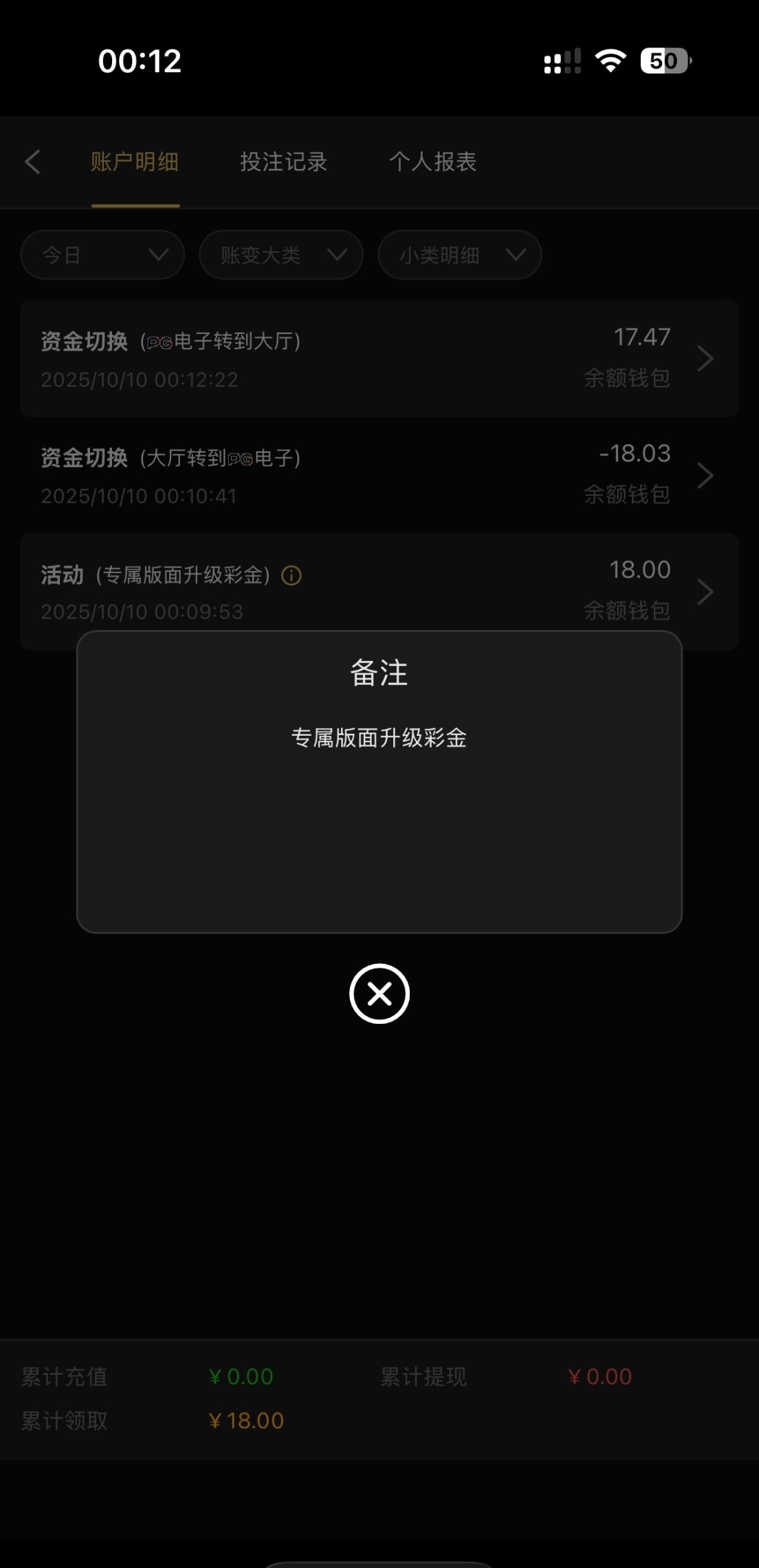The width and height of the screenshot is (759, 1568).
Task: Tap the info icon beside 专属版面升级彩金
Action: tap(291, 576)
